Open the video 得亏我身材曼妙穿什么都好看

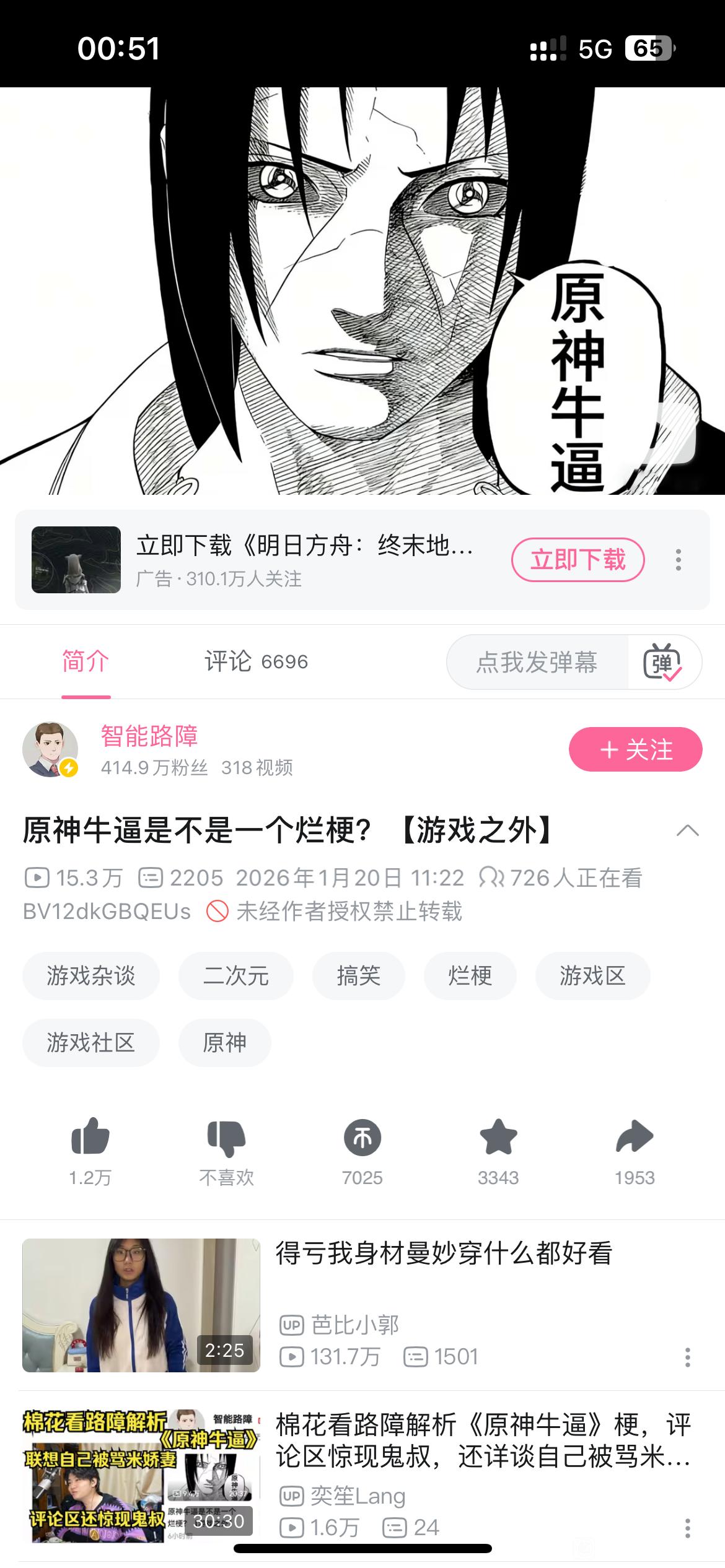(x=444, y=1253)
